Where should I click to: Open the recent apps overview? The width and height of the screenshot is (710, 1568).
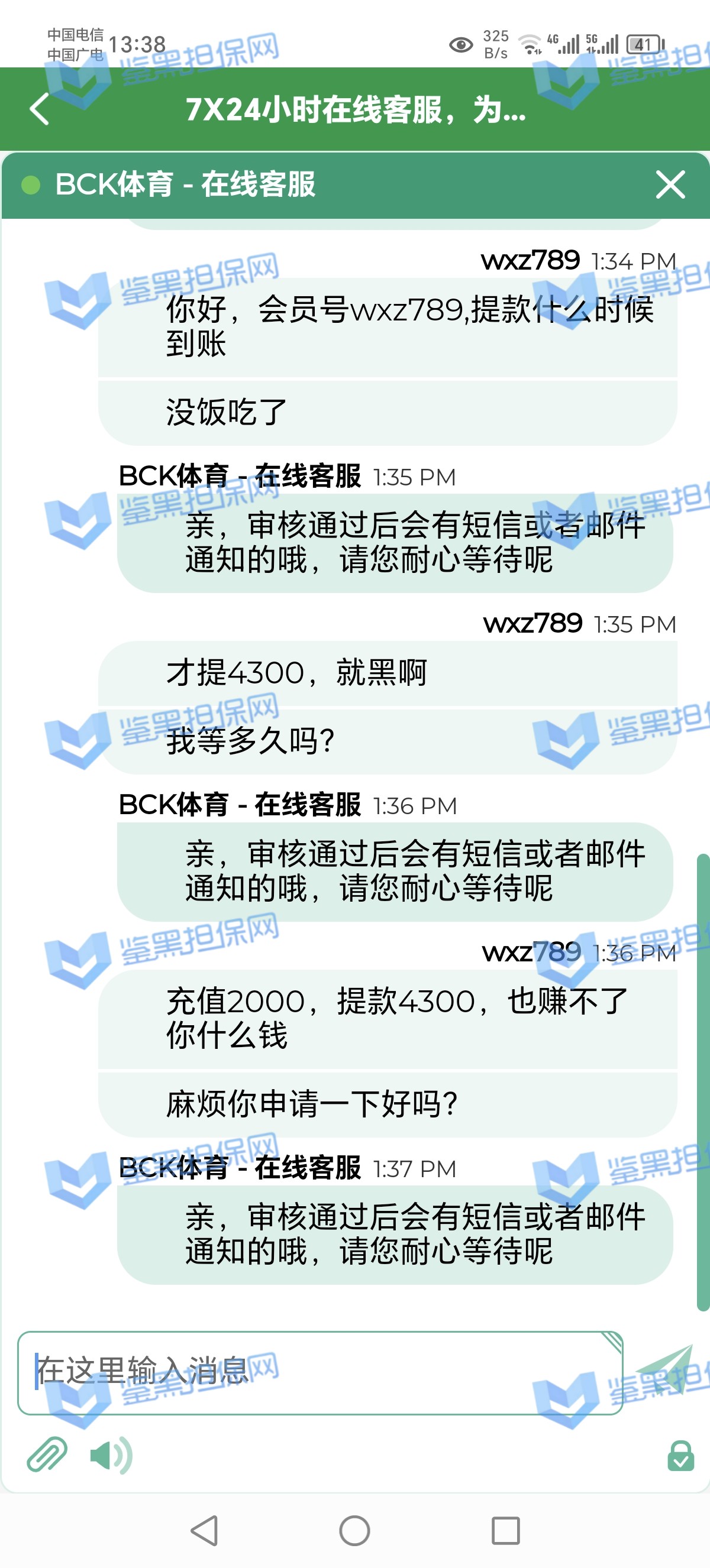tap(505, 1530)
